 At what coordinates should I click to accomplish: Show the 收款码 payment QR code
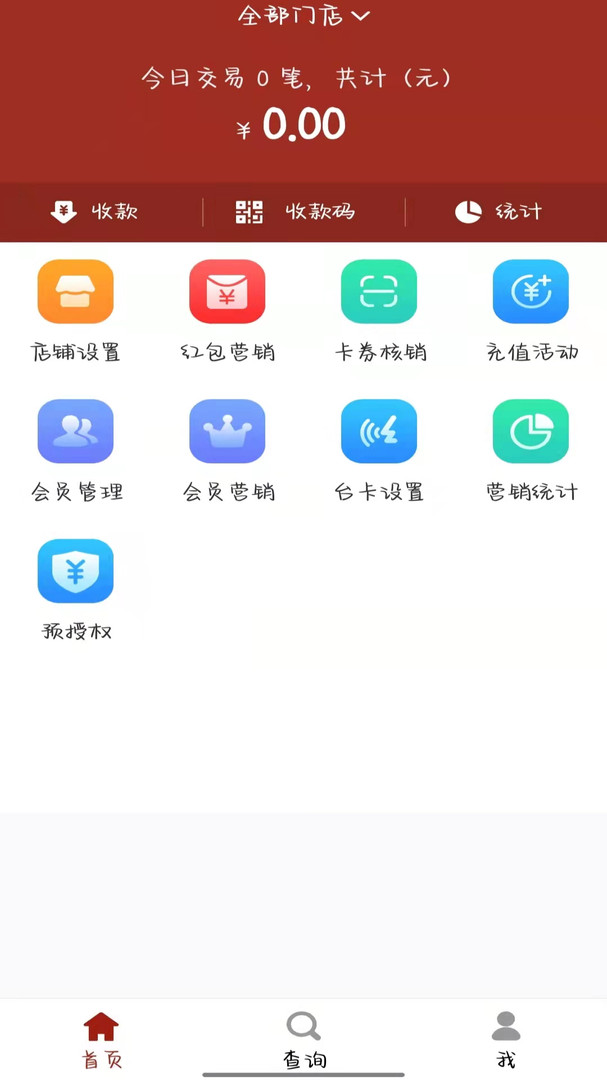pos(295,211)
